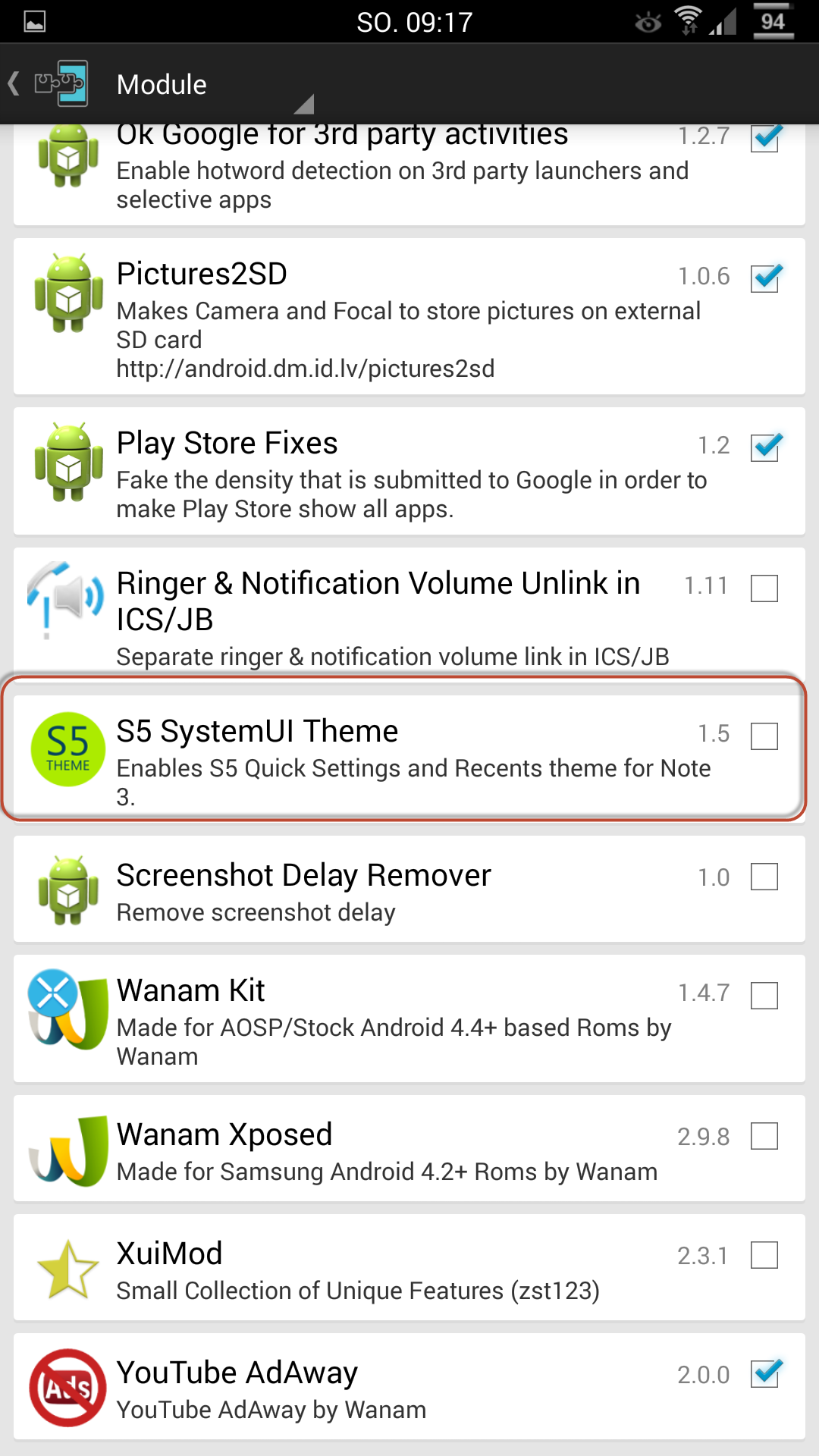Open the Play Store Fixes module entry
Viewport: 819px width, 1456px height.
click(409, 471)
